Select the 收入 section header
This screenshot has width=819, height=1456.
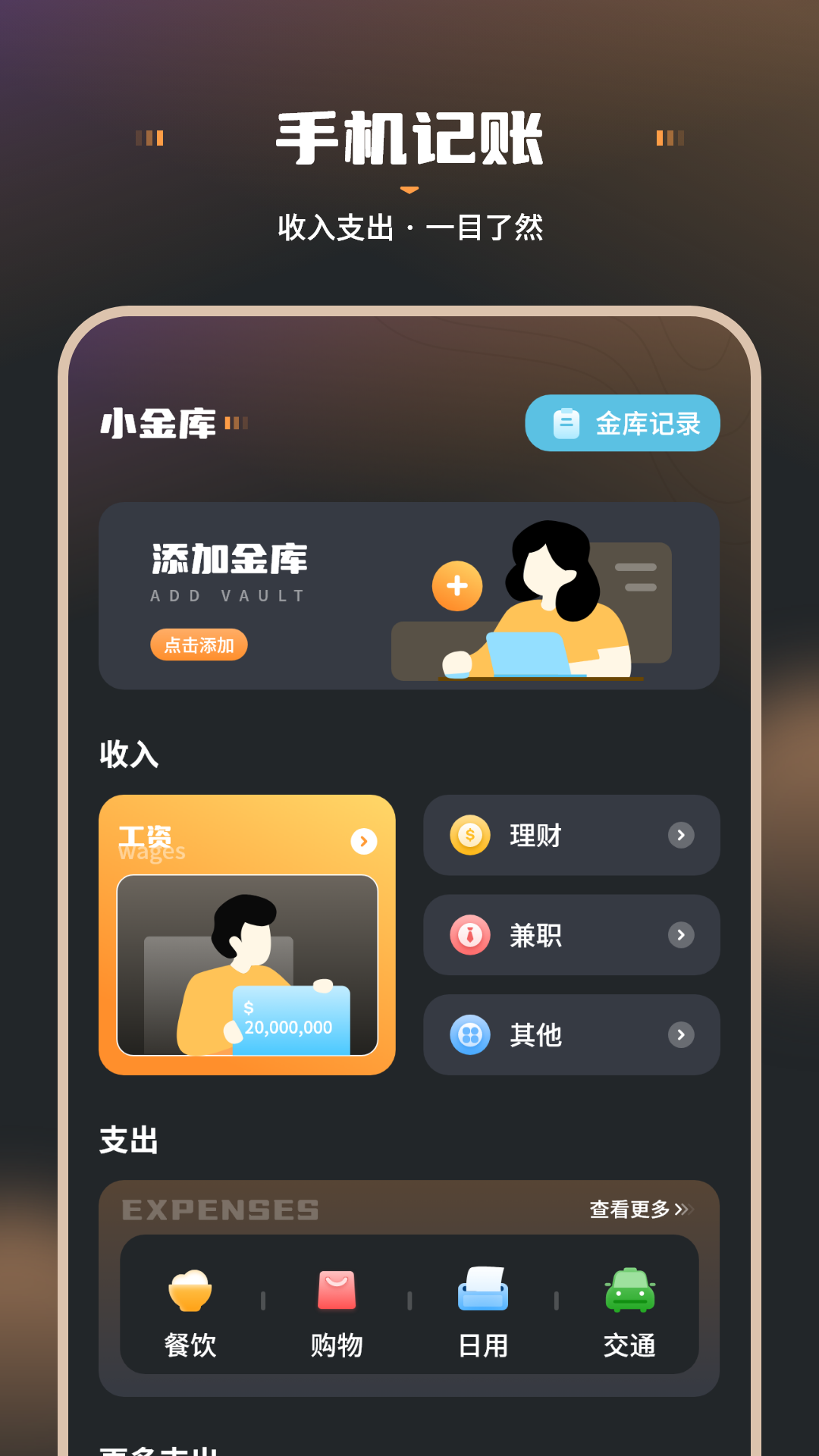tap(127, 753)
